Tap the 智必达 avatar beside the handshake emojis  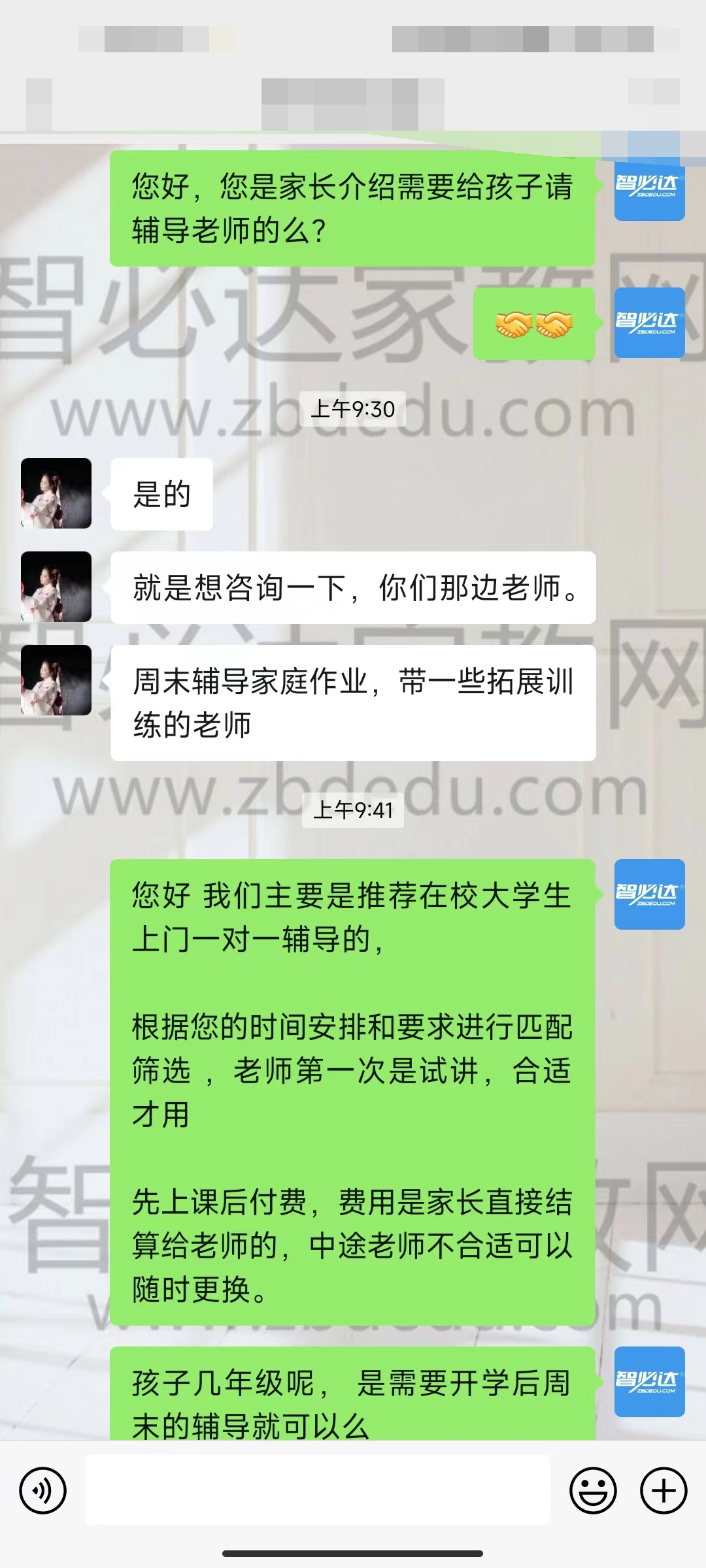tap(649, 323)
